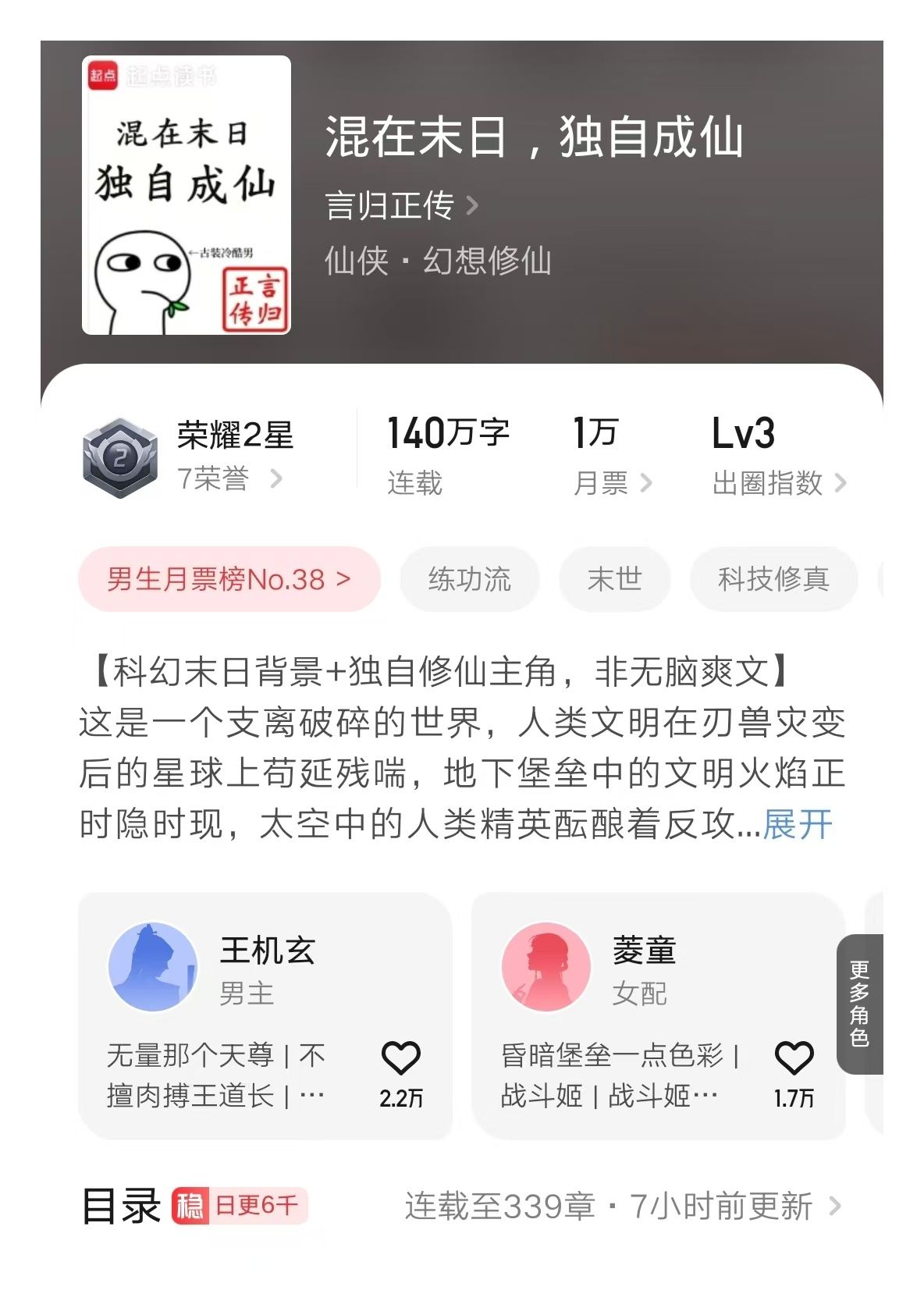Open author 言归正传's page
This screenshot has width=924, height=1301.
[401, 205]
